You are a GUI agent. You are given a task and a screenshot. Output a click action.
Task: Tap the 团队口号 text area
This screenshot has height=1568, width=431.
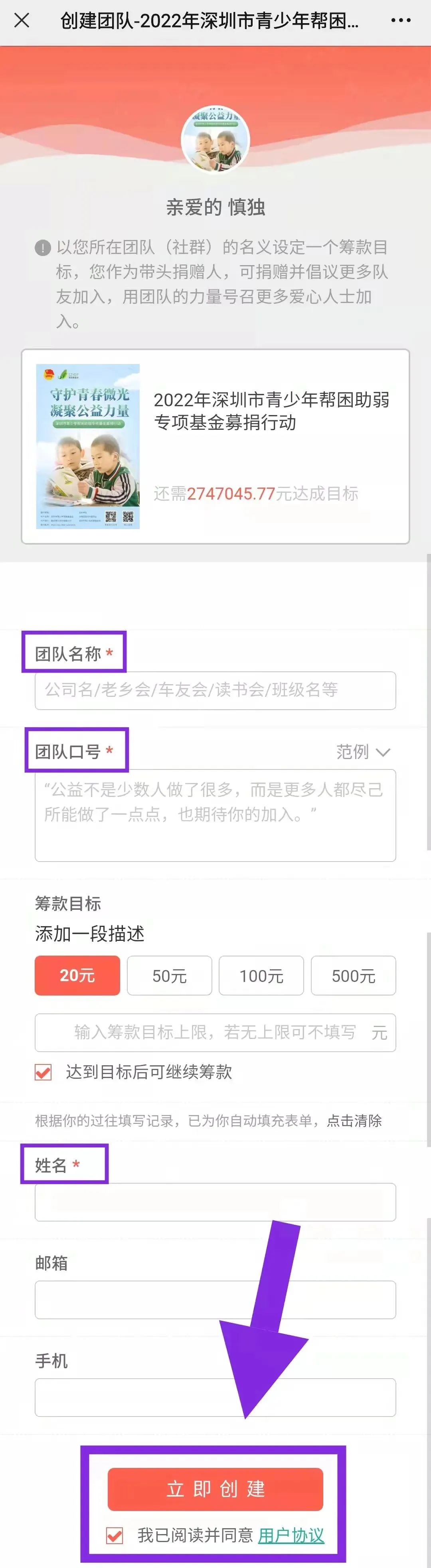click(x=215, y=815)
